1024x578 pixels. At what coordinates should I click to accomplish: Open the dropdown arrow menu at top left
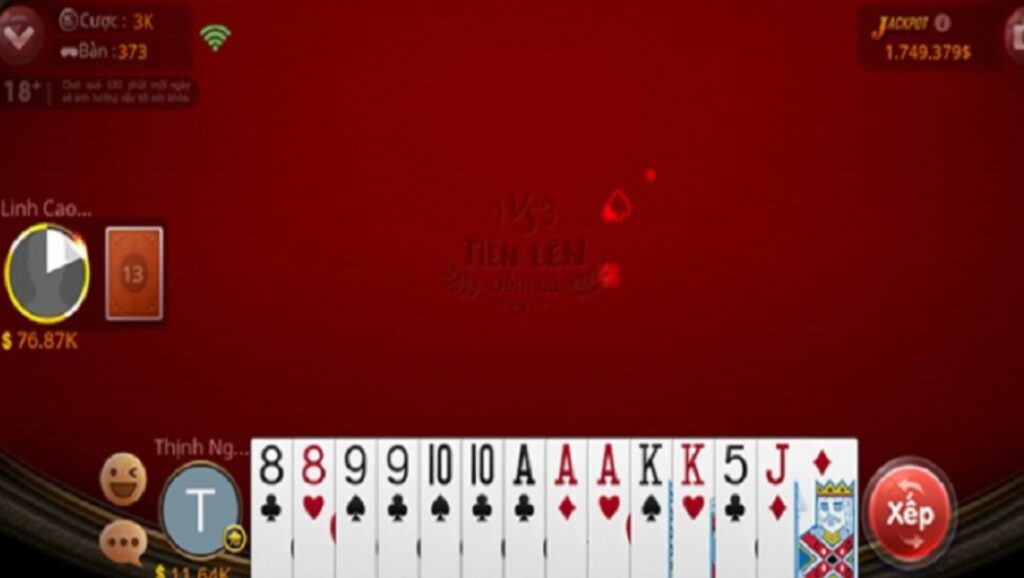coord(19,36)
